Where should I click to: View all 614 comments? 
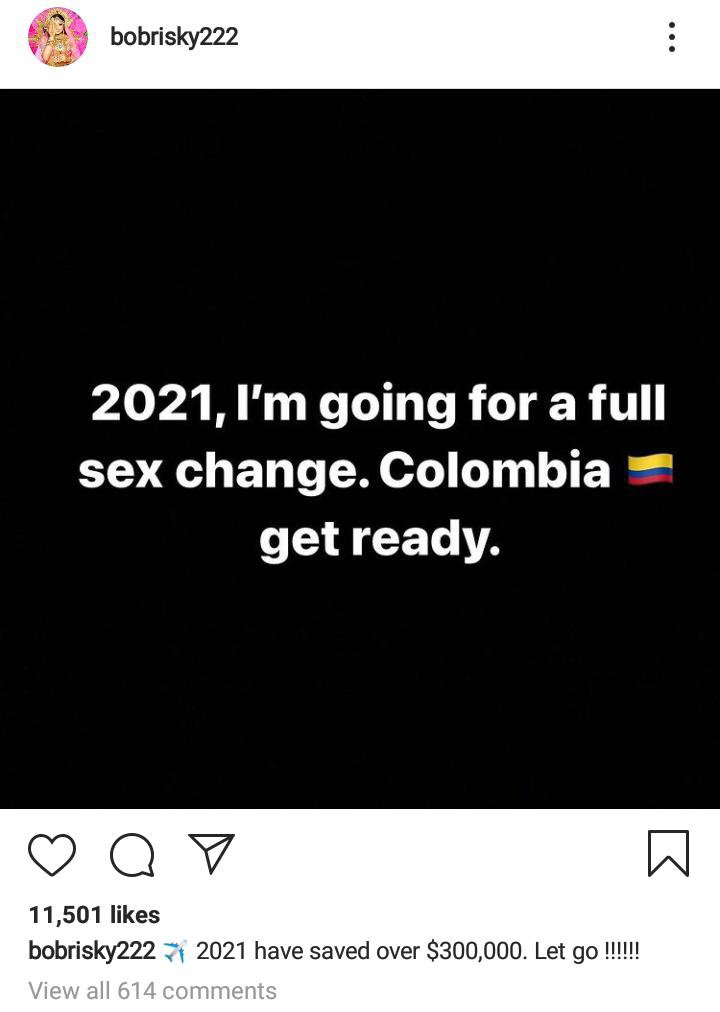click(152, 991)
